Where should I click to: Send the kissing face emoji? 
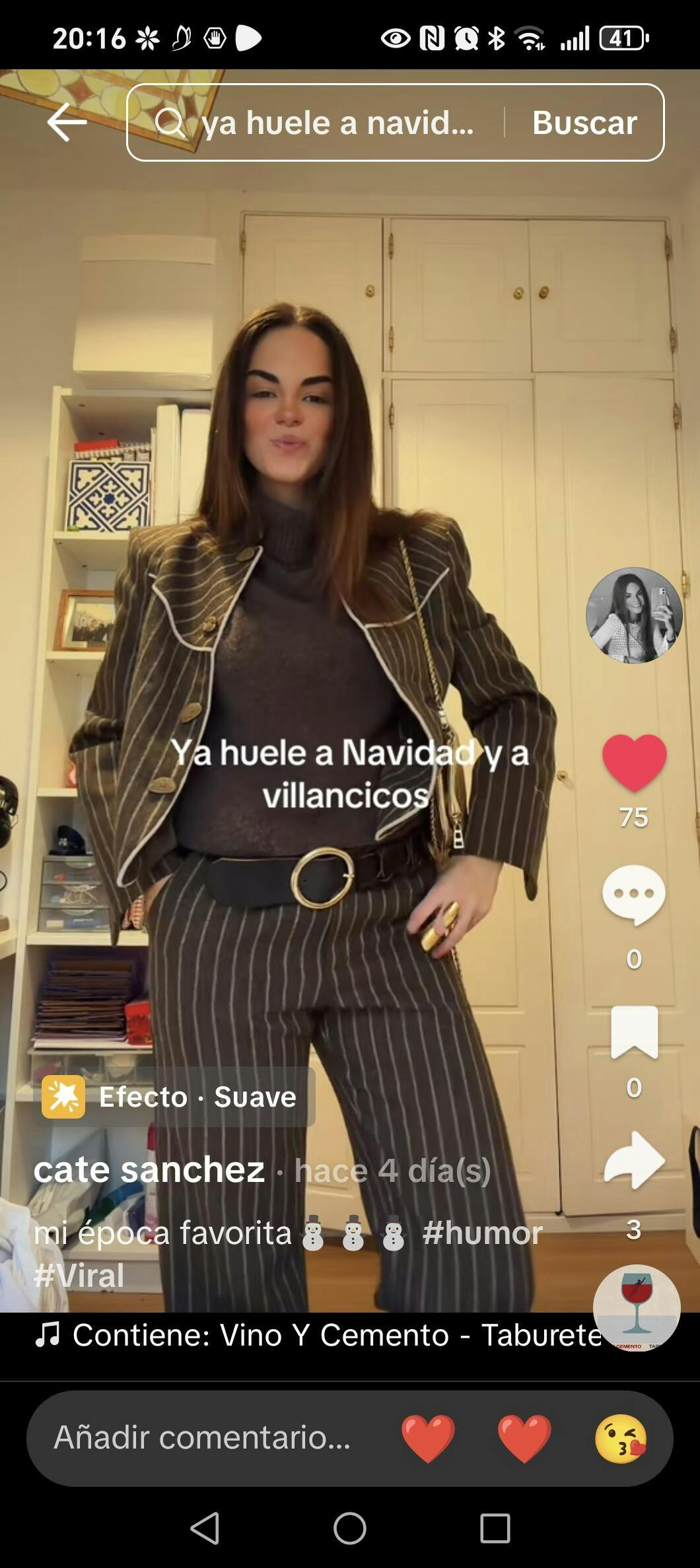point(621,1438)
